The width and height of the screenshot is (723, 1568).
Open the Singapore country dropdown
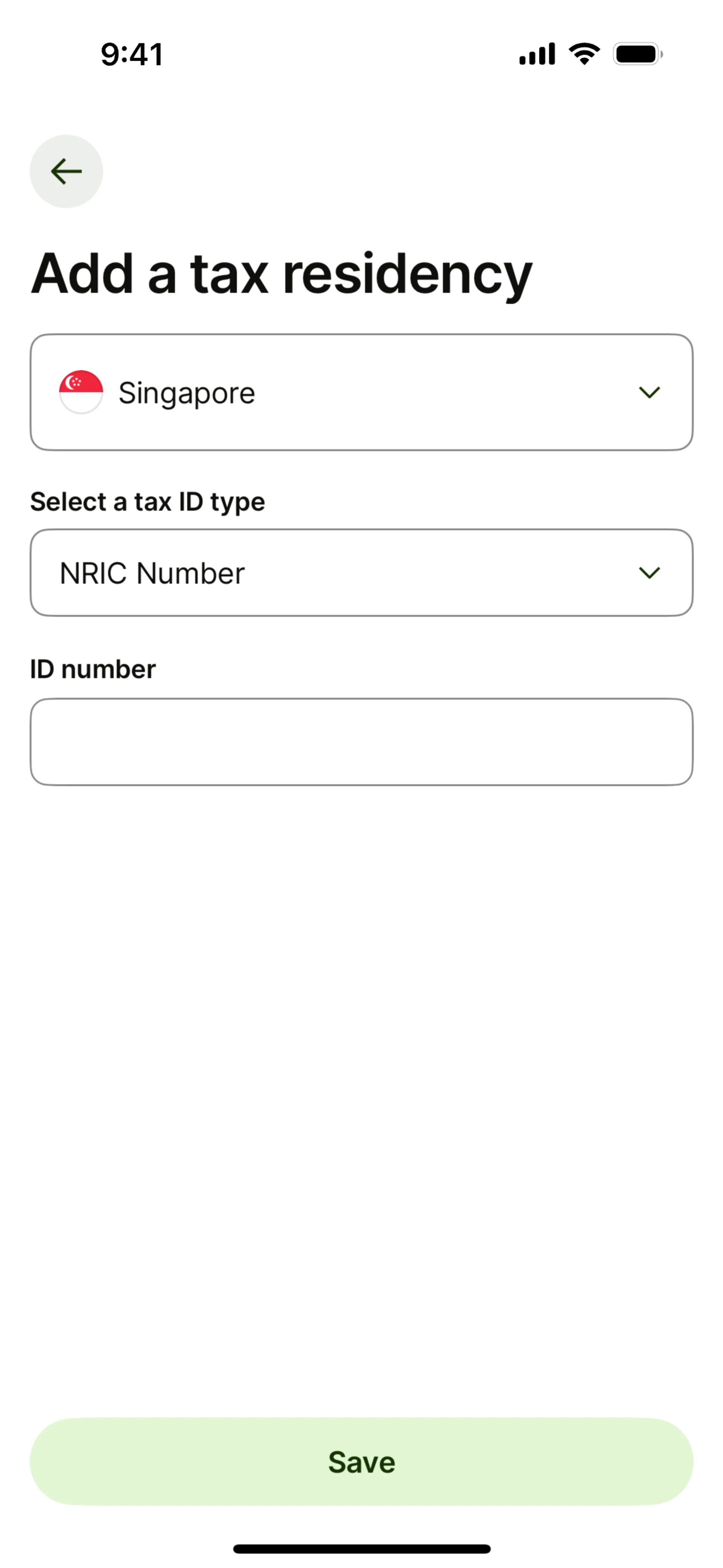(361, 393)
